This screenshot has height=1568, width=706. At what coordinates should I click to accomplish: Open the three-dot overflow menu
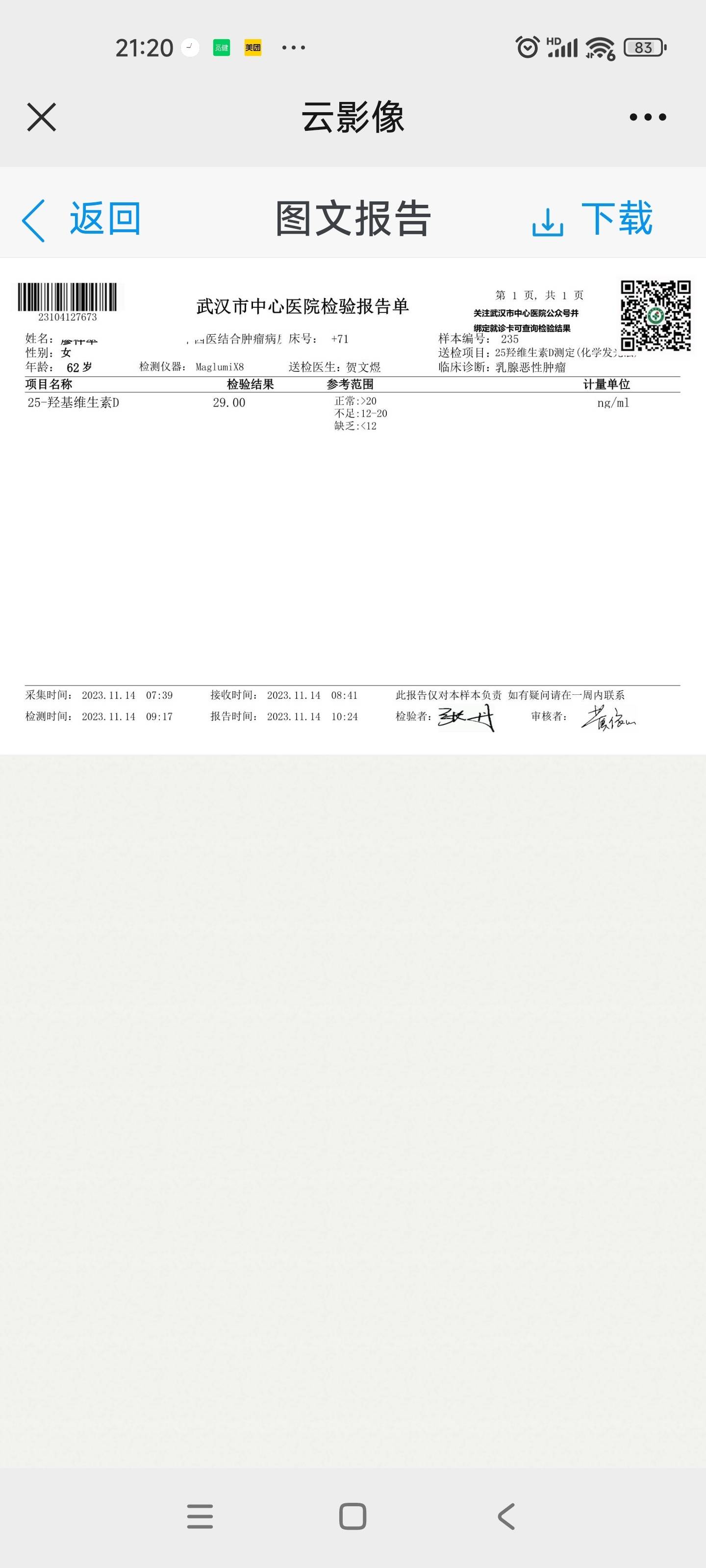pyautogui.click(x=648, y=117)
